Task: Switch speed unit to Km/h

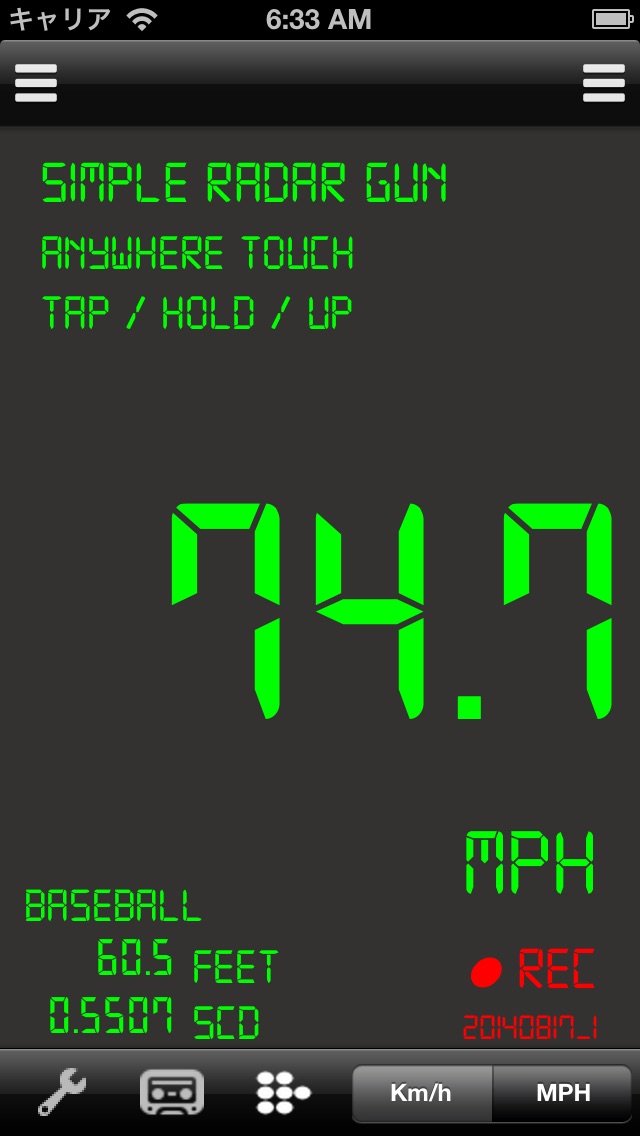Action: coord(422,1093)
